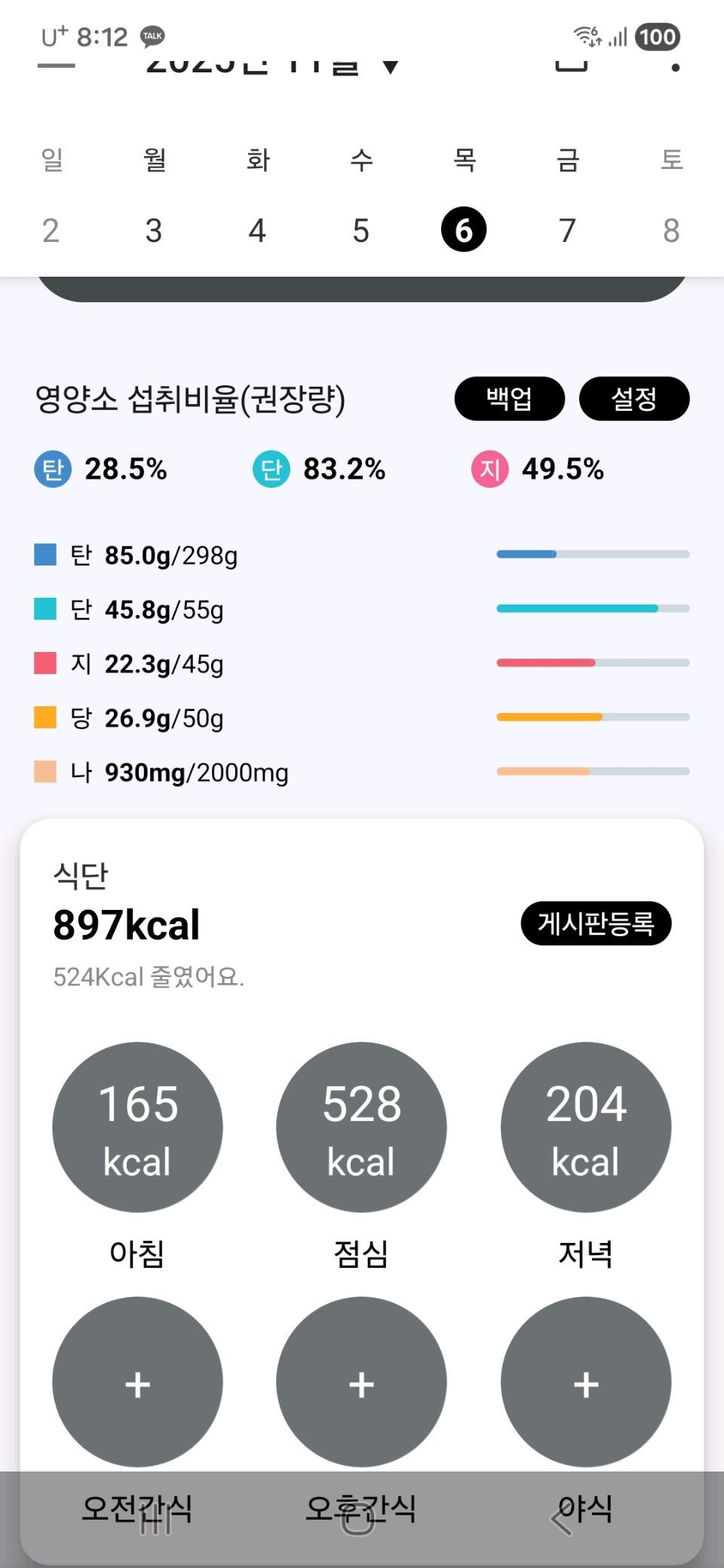Select Wednesday the 5th in calendar
Image resolution: width=724 pixels, height=1568 pixels.
point(360,230)
